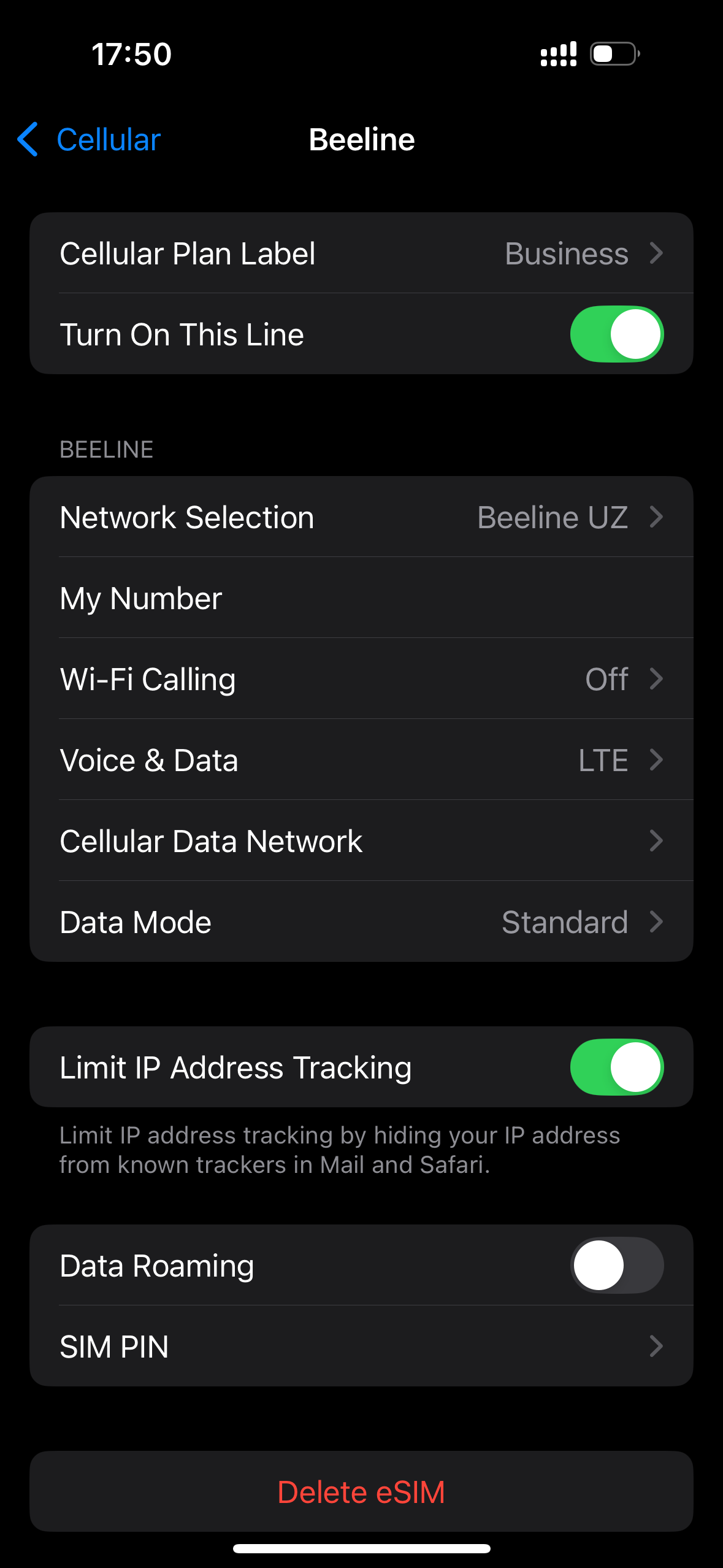Tap the chevron next to SIM PIN
The image size is (723, 1568).
tap(656, 1347)
